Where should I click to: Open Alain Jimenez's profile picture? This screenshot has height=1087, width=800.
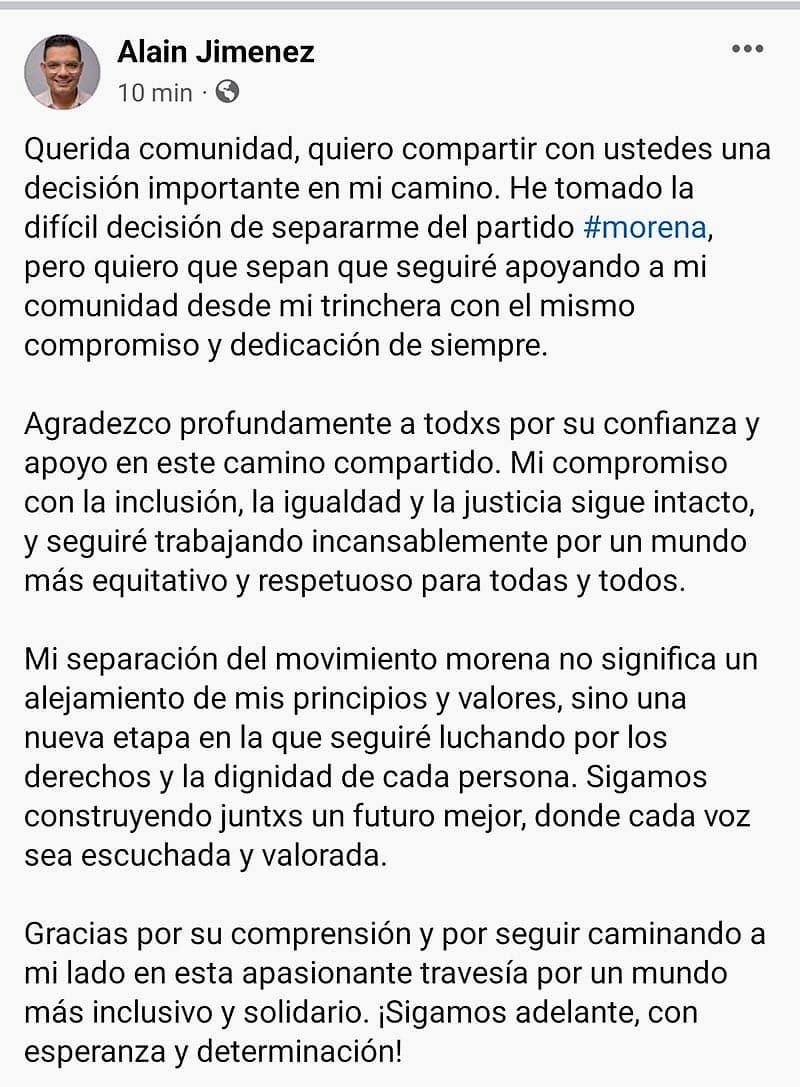tap(62, 71)
